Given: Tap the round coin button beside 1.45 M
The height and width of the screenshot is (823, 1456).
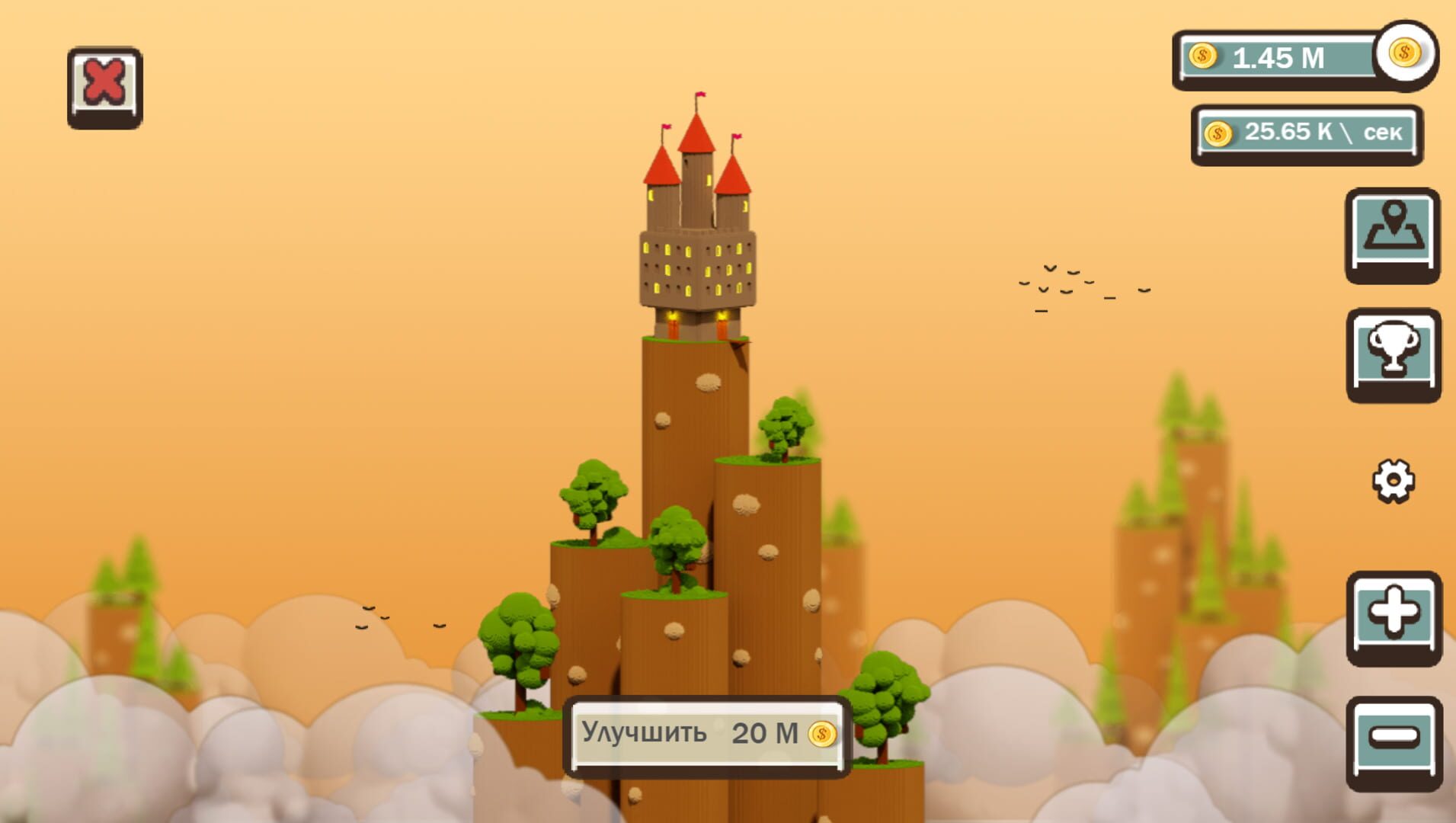Looking at the screenshot, I should tap(1405, 54).
